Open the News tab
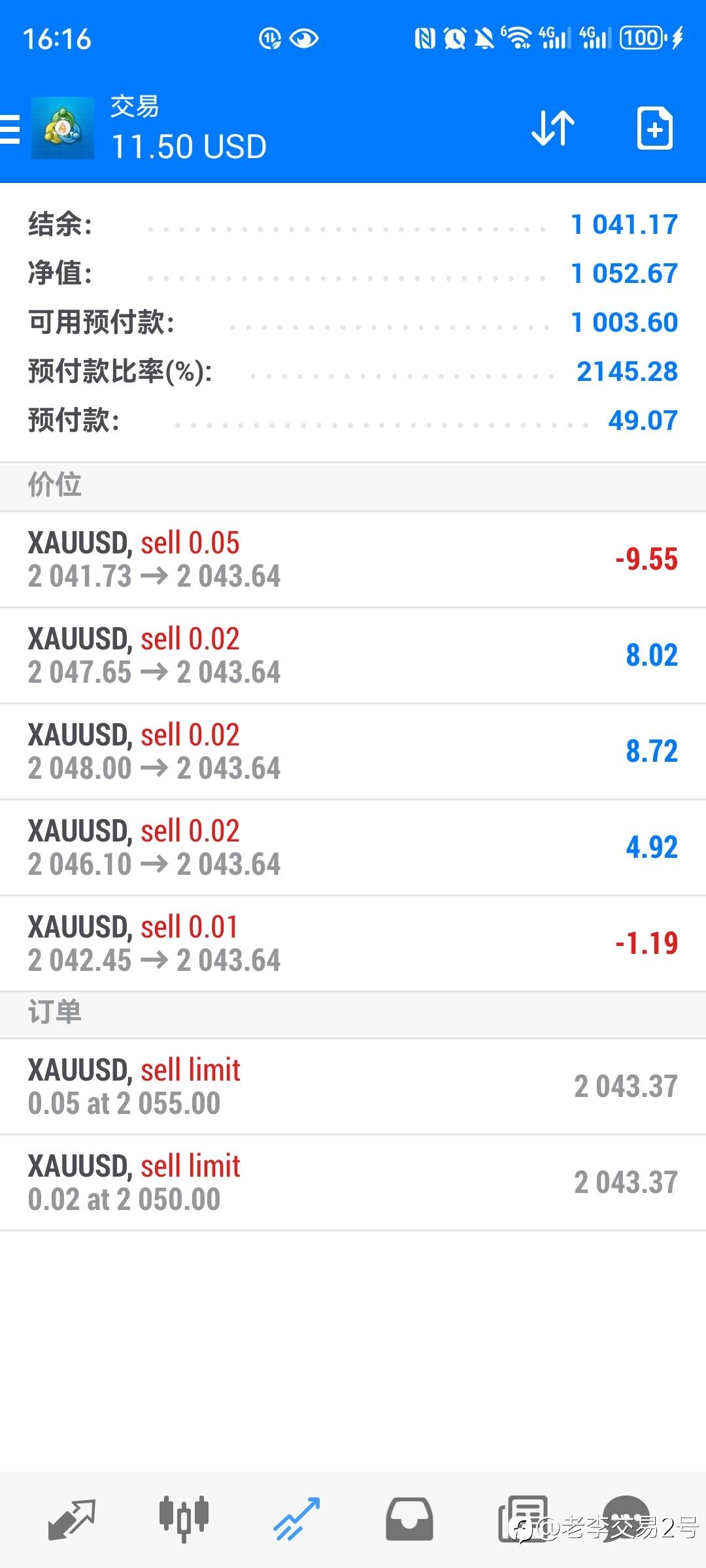Image resolution: width=706 pixels, height=1568 pixels. point(522,1519)
